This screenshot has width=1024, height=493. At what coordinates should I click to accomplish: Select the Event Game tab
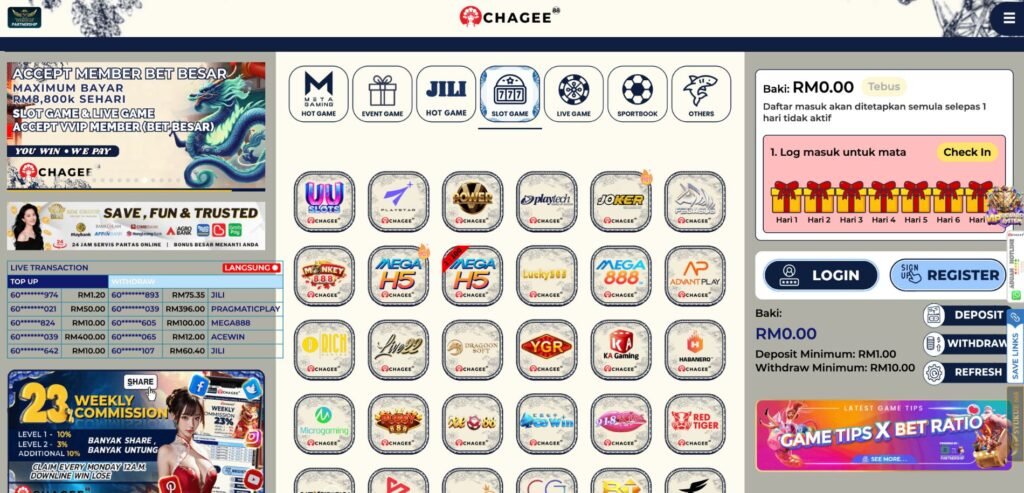coord(382,94)
